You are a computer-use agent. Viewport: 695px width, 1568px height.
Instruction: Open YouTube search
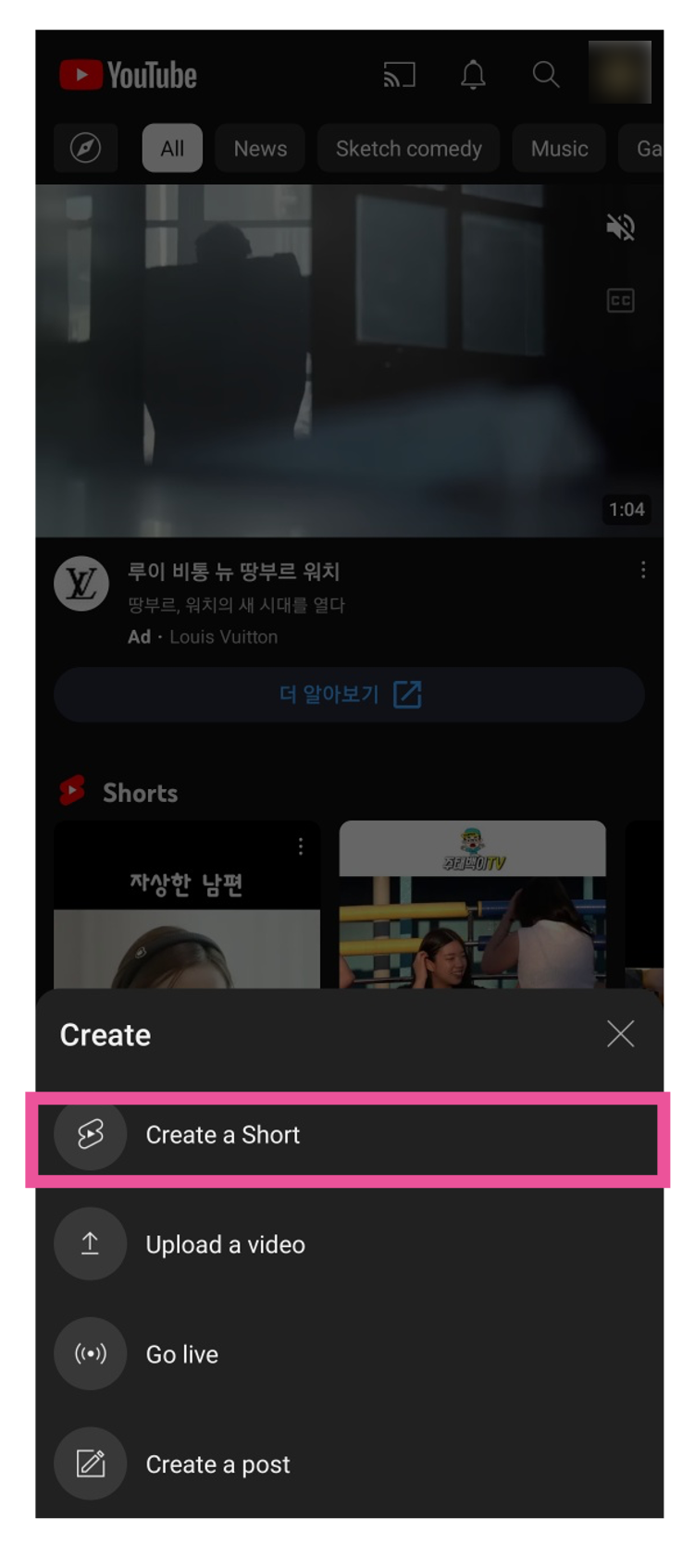[546, 75]
